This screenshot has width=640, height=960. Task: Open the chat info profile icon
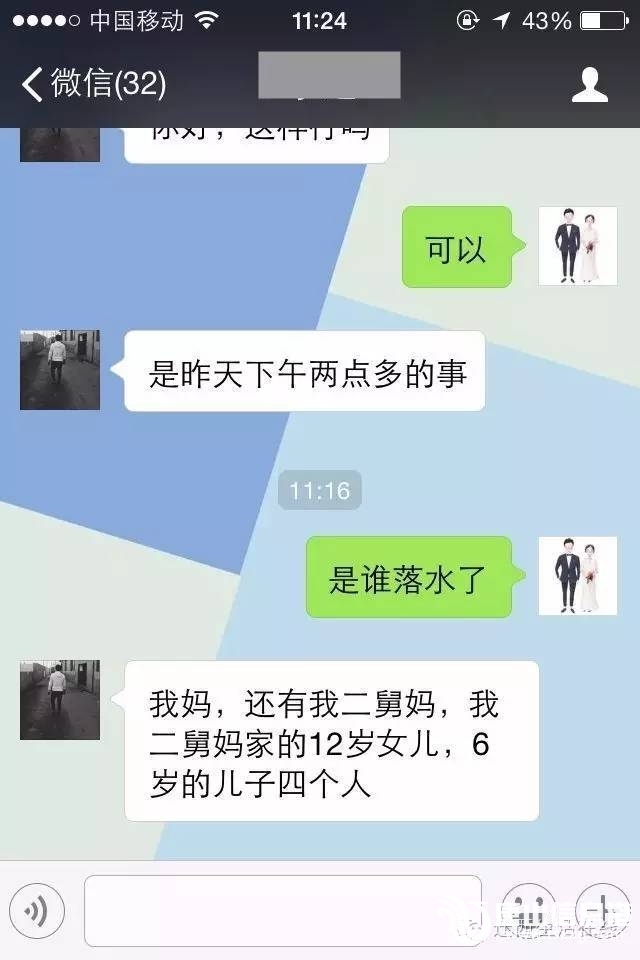(590, 85)
